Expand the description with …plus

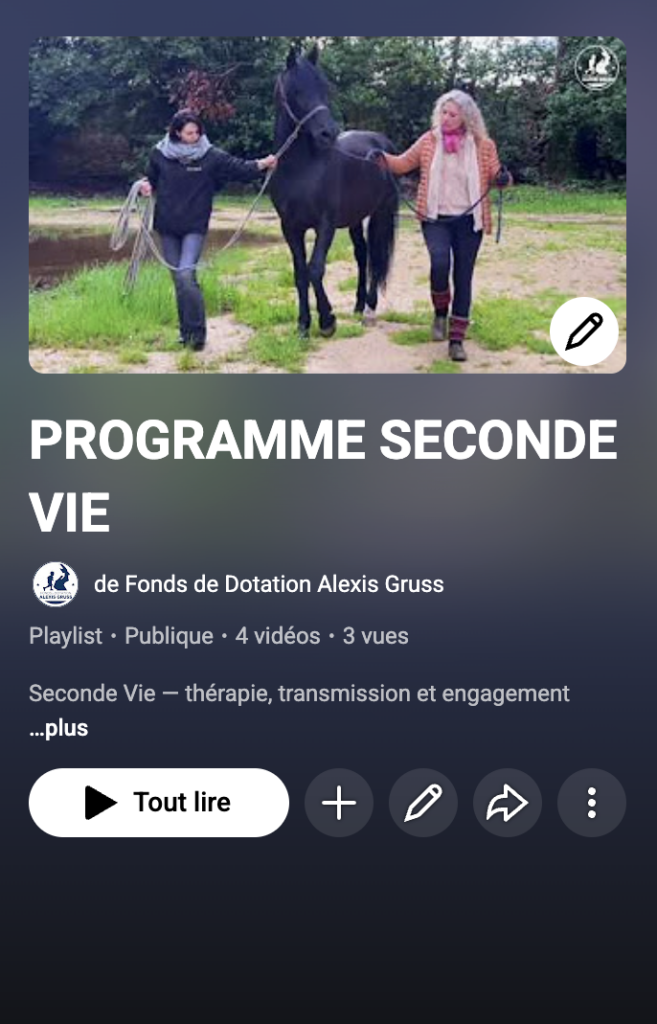point(59,728)
